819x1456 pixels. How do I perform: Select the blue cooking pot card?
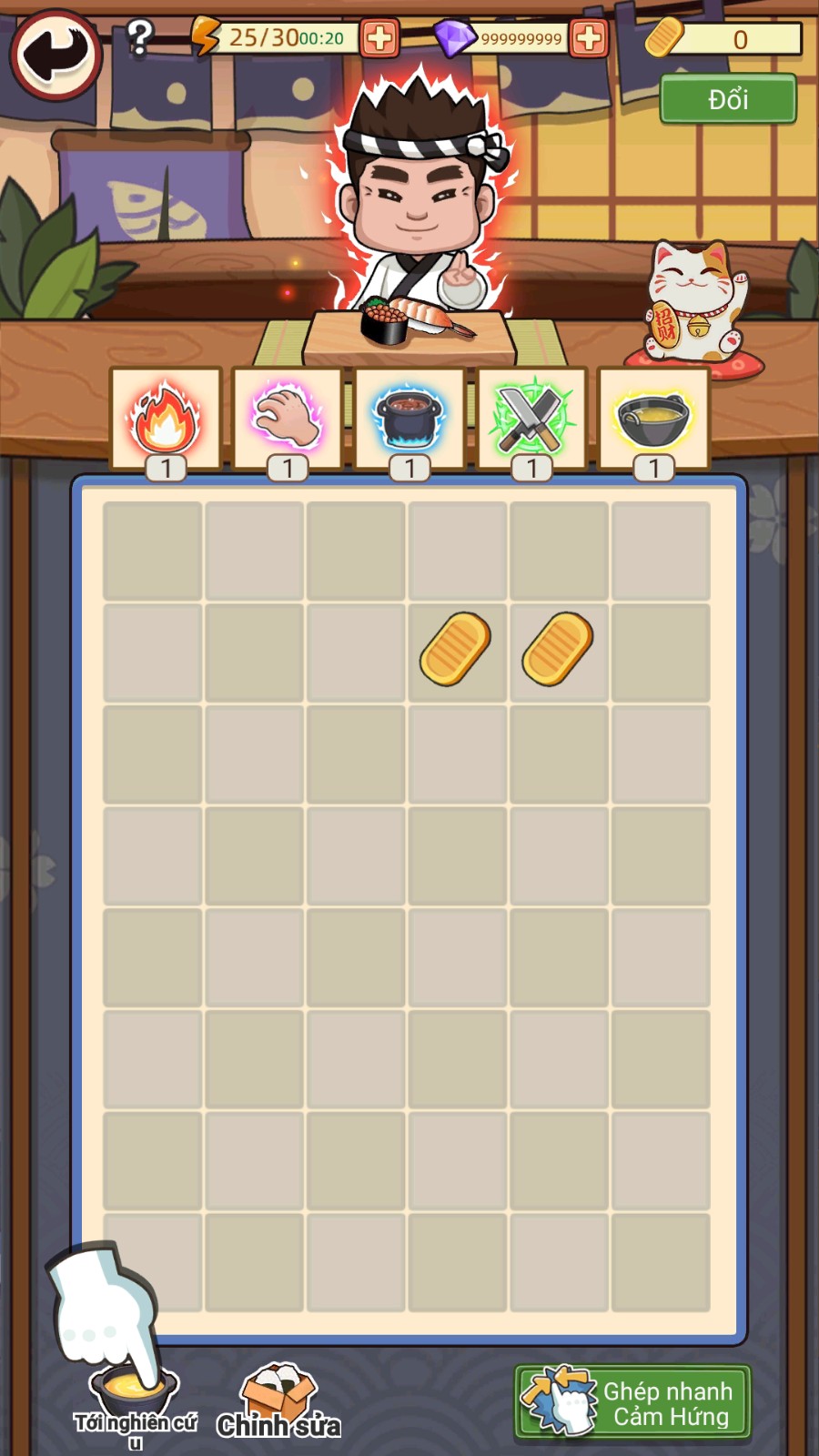point(409,420)
